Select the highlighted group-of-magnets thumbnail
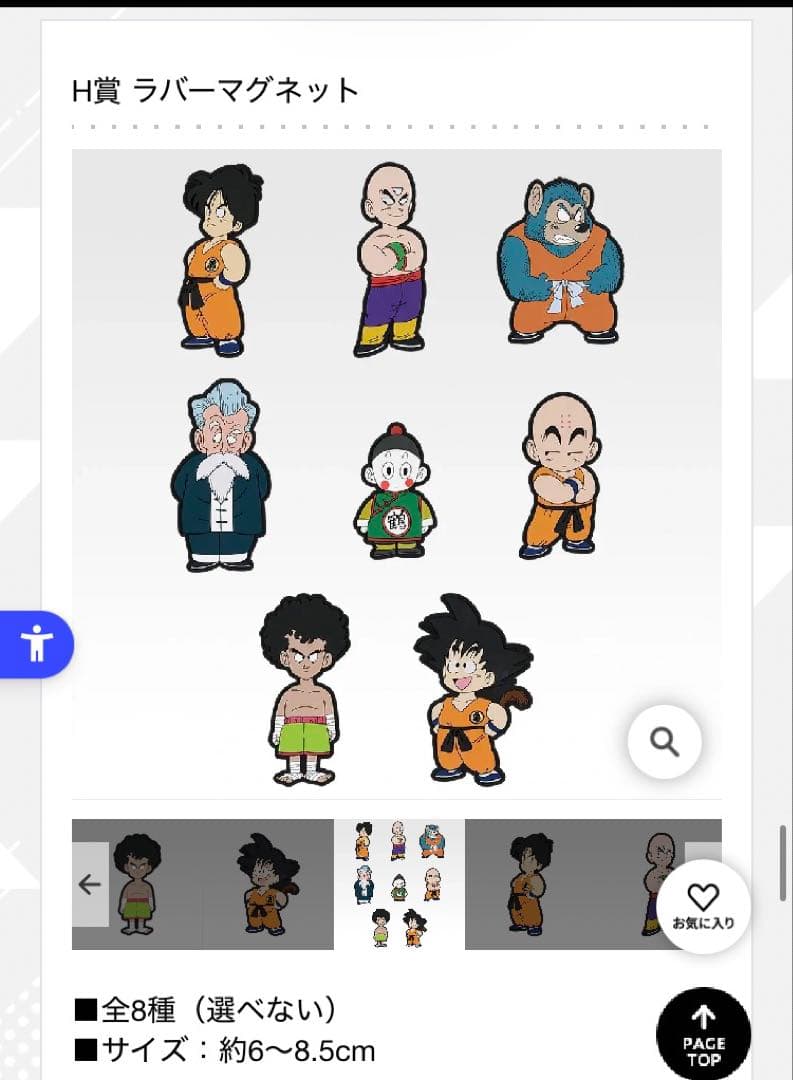Viewport: 793px width, 1080px height. tap(398, 883)
